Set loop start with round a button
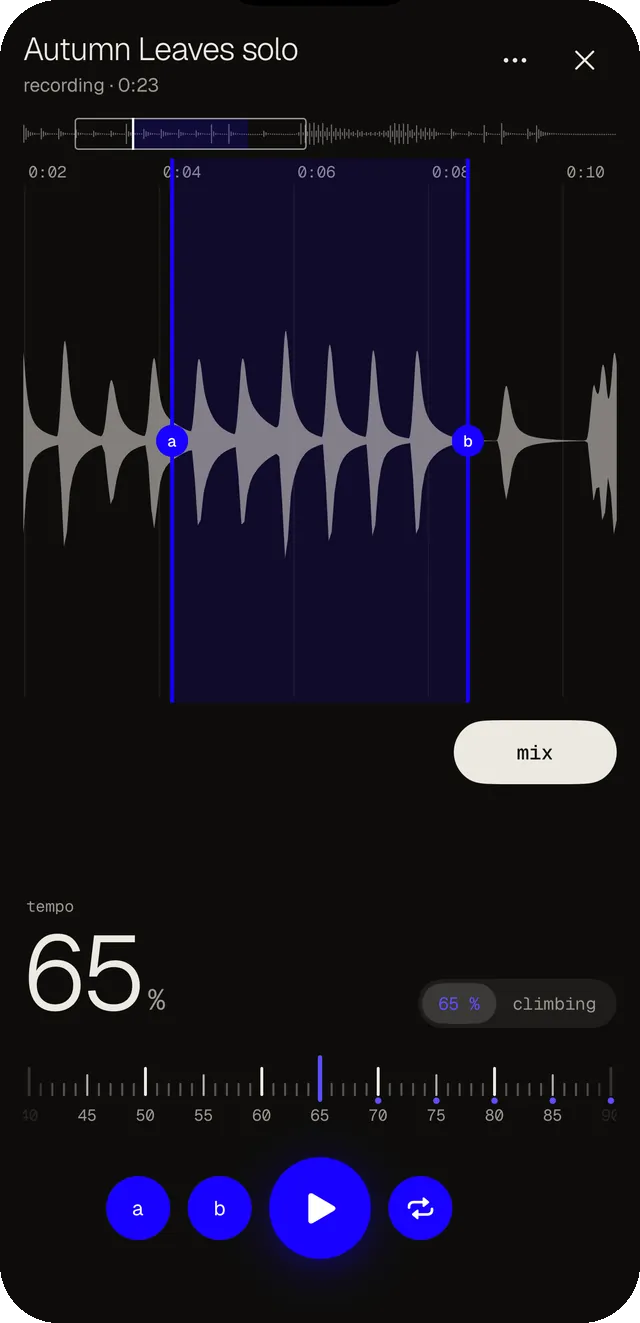 (138, 1208)
